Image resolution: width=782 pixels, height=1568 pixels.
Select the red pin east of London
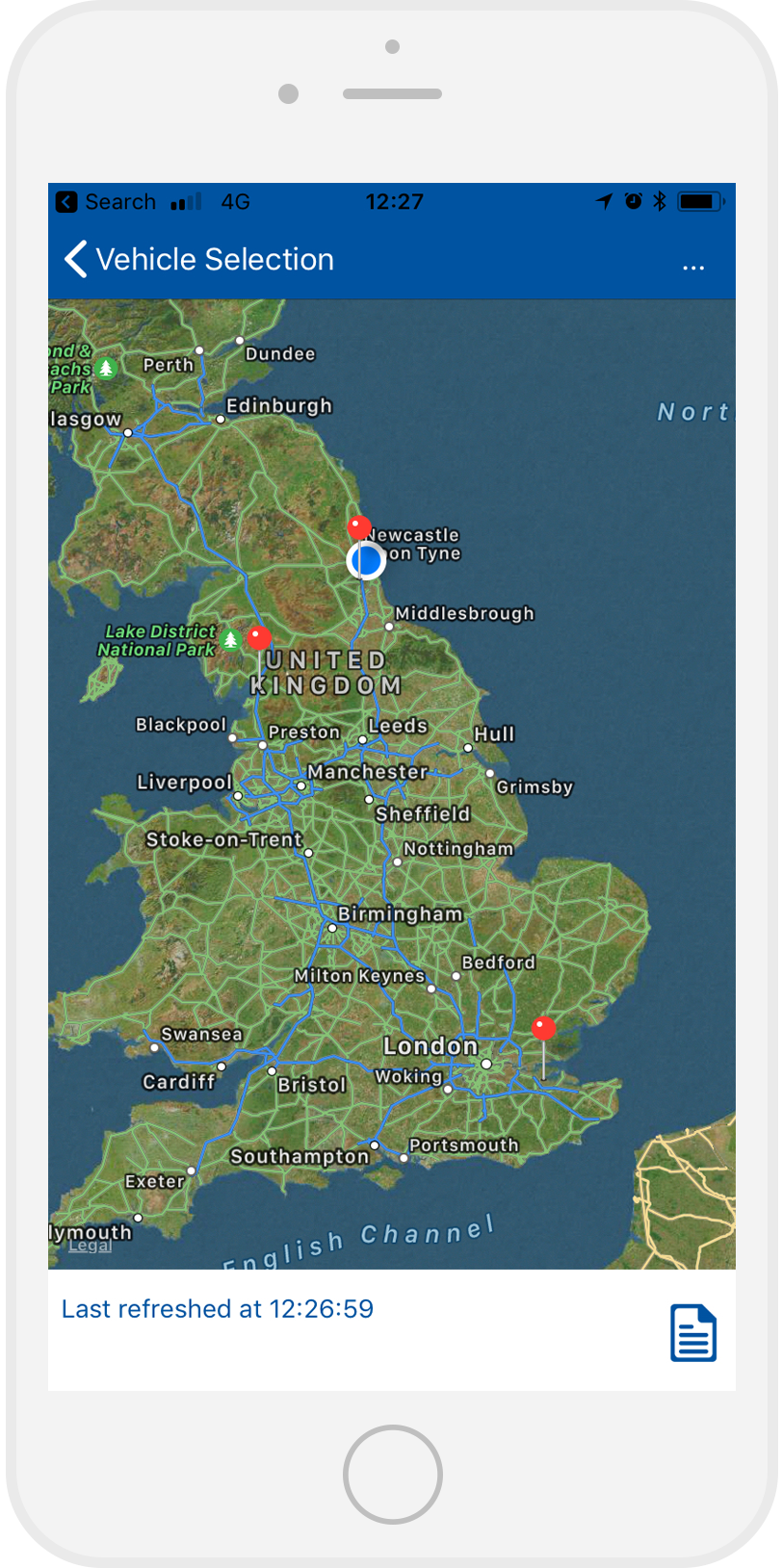(x=544, y=1028)
